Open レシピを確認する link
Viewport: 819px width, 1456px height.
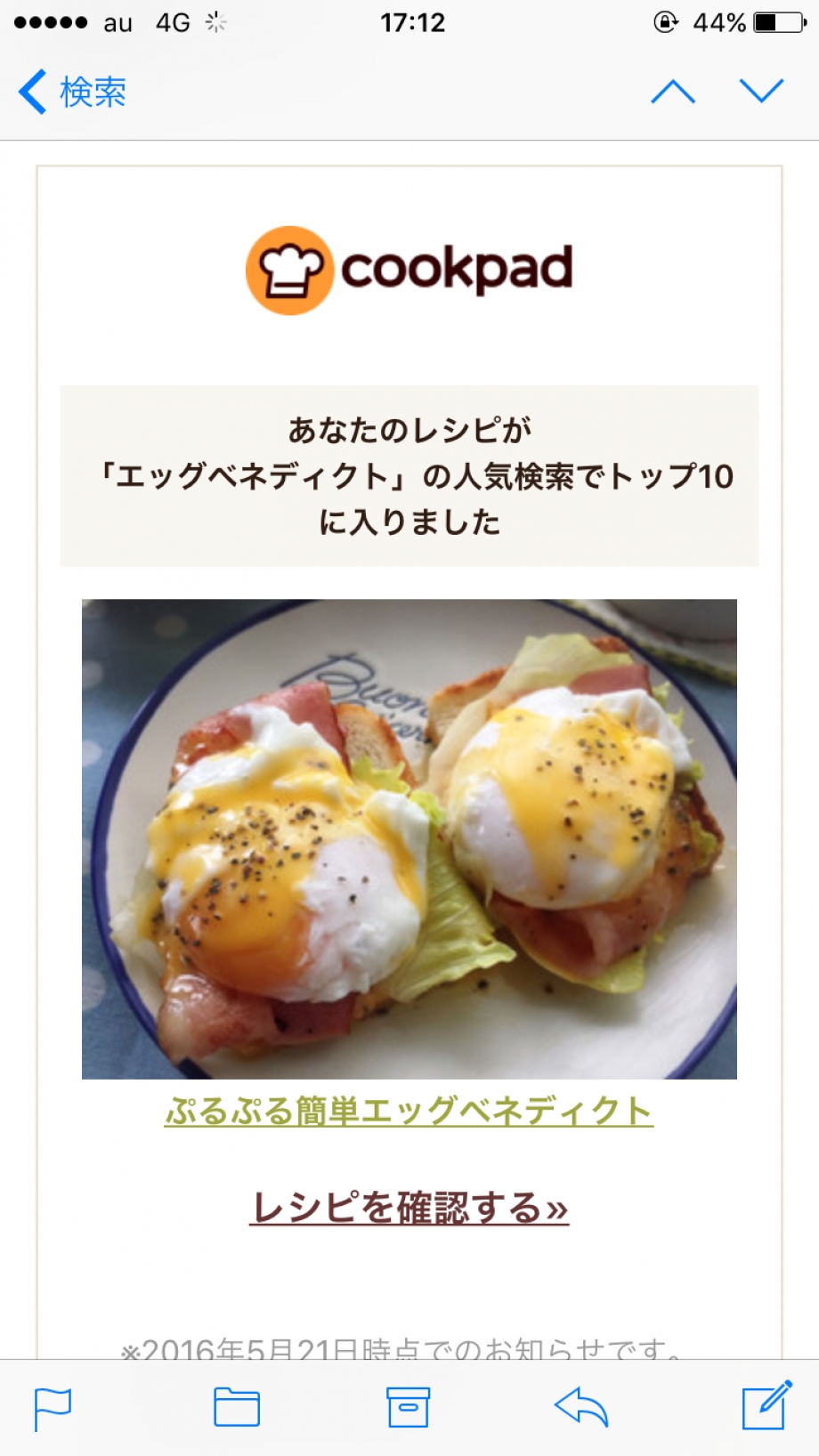409,1208
